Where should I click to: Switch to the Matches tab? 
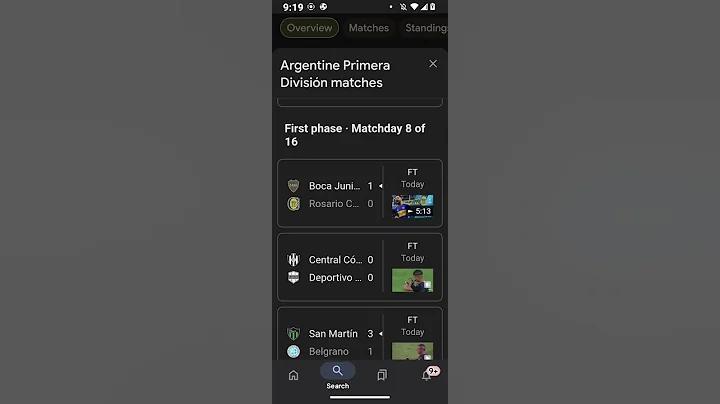click(369, 28)
